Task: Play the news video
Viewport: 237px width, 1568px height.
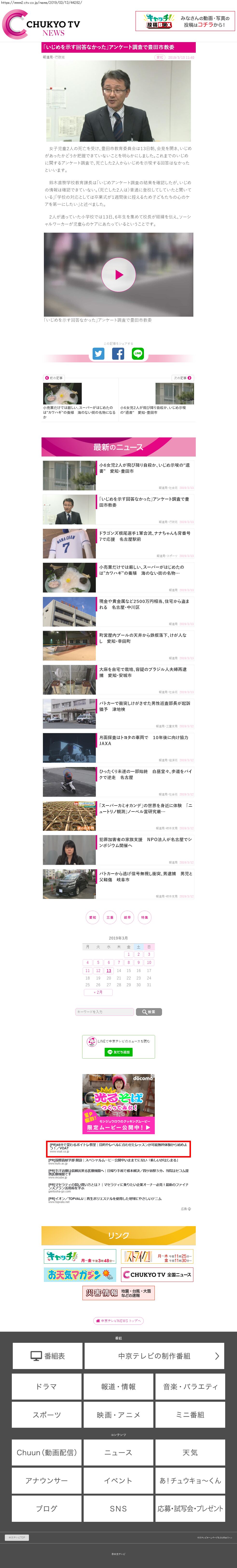Action: click(118, 275)
